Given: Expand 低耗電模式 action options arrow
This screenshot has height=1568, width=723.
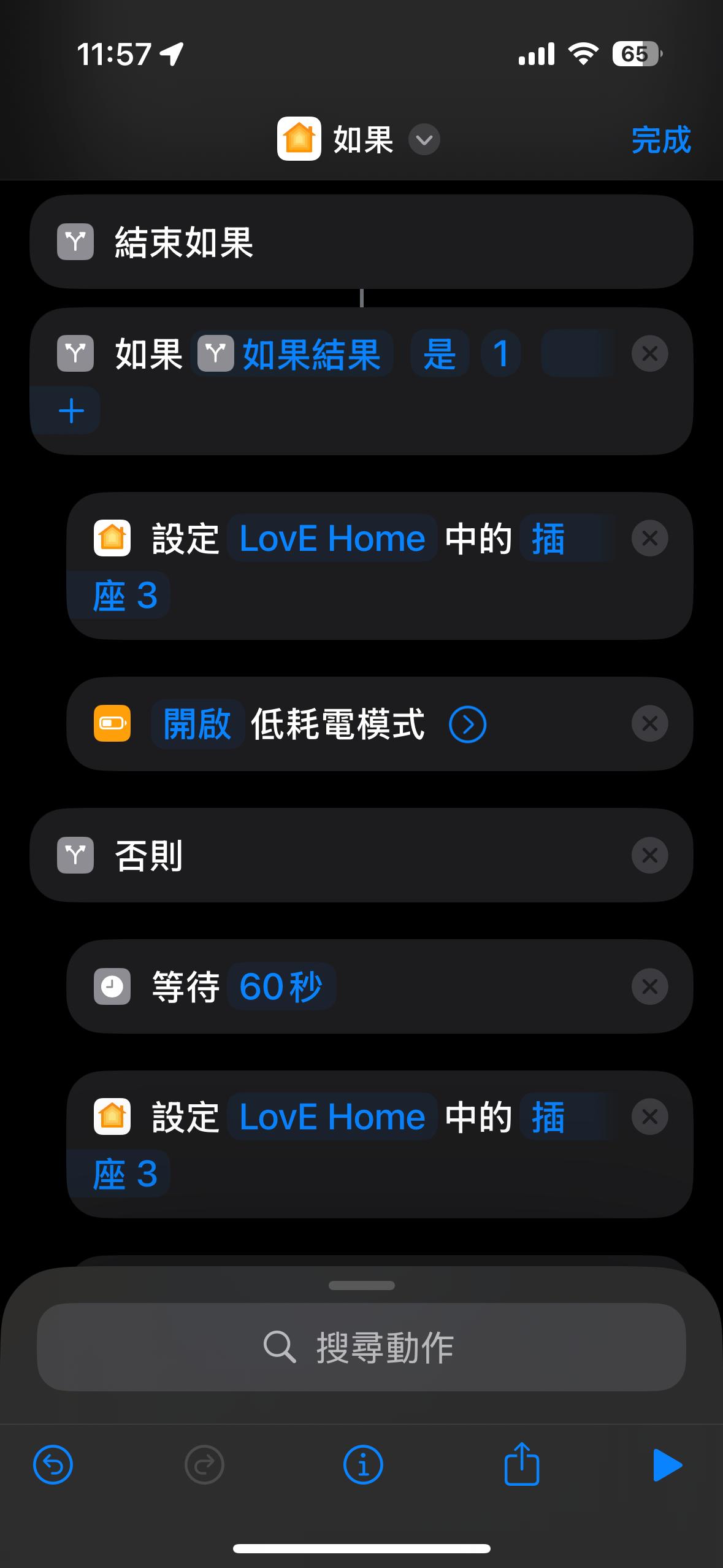Looking at the screenshot, I should tap(467, 724).
